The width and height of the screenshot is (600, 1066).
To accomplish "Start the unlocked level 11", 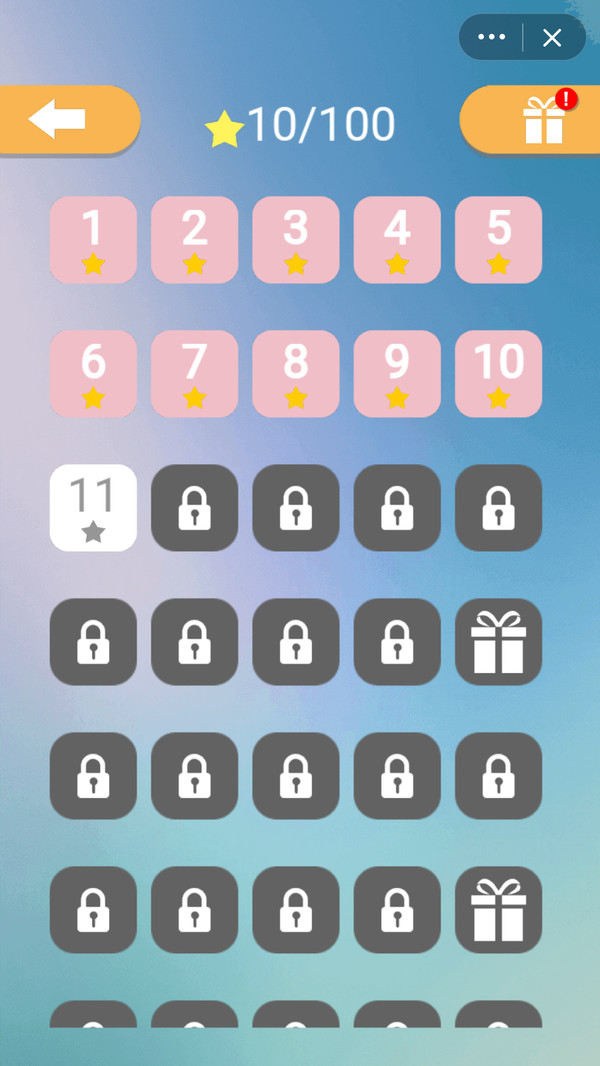I will 93,507.
